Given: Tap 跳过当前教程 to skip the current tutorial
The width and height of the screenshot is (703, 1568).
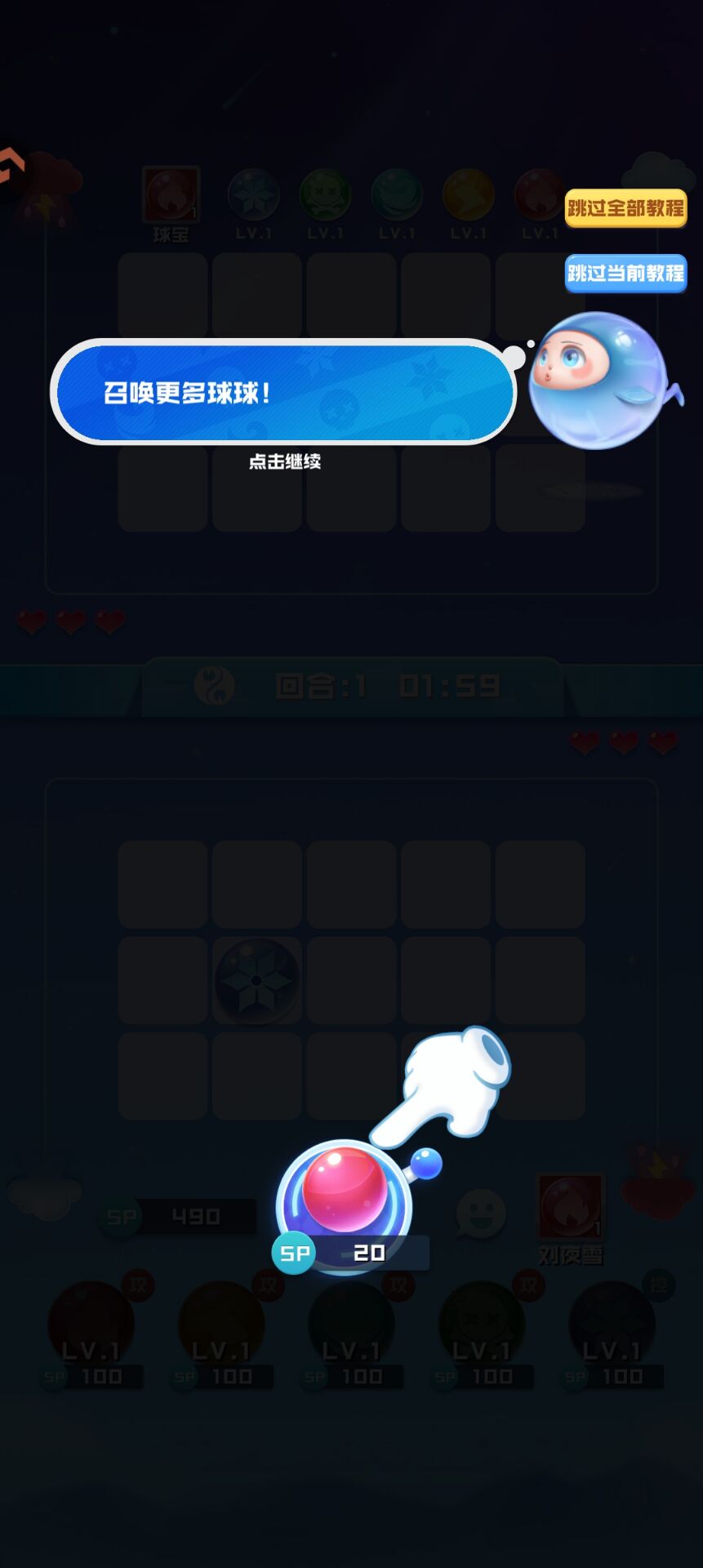Looking at the screenshot, I should pos(625,273).
